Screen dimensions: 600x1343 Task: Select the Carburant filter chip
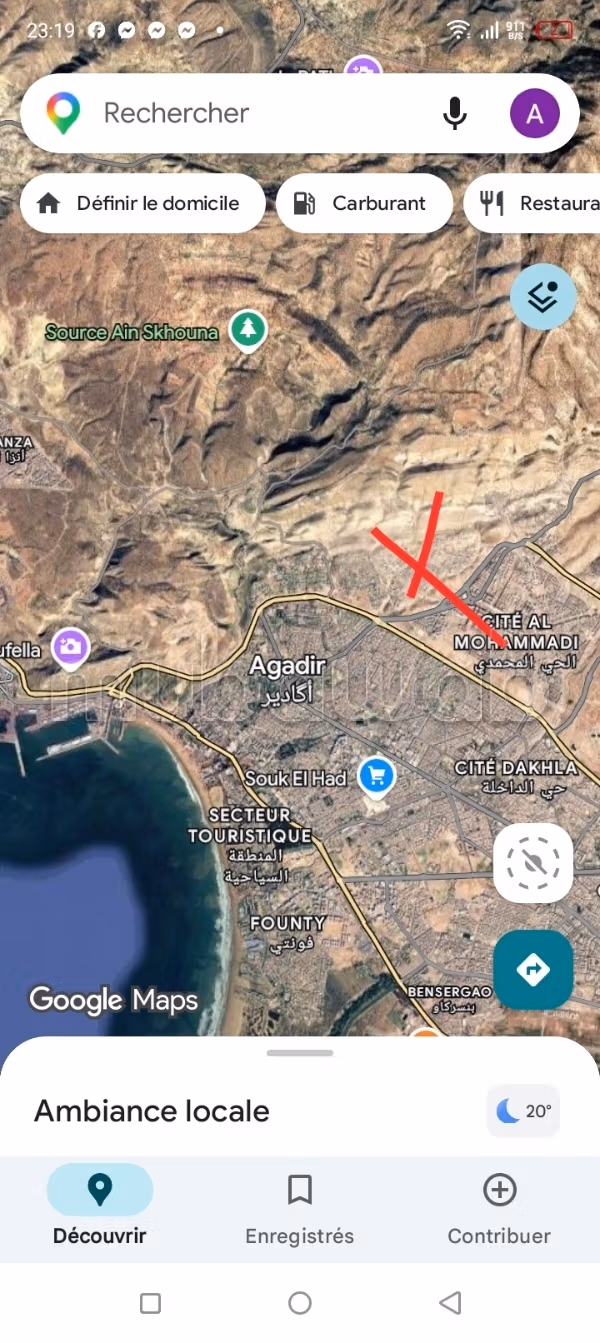point(364,203)
